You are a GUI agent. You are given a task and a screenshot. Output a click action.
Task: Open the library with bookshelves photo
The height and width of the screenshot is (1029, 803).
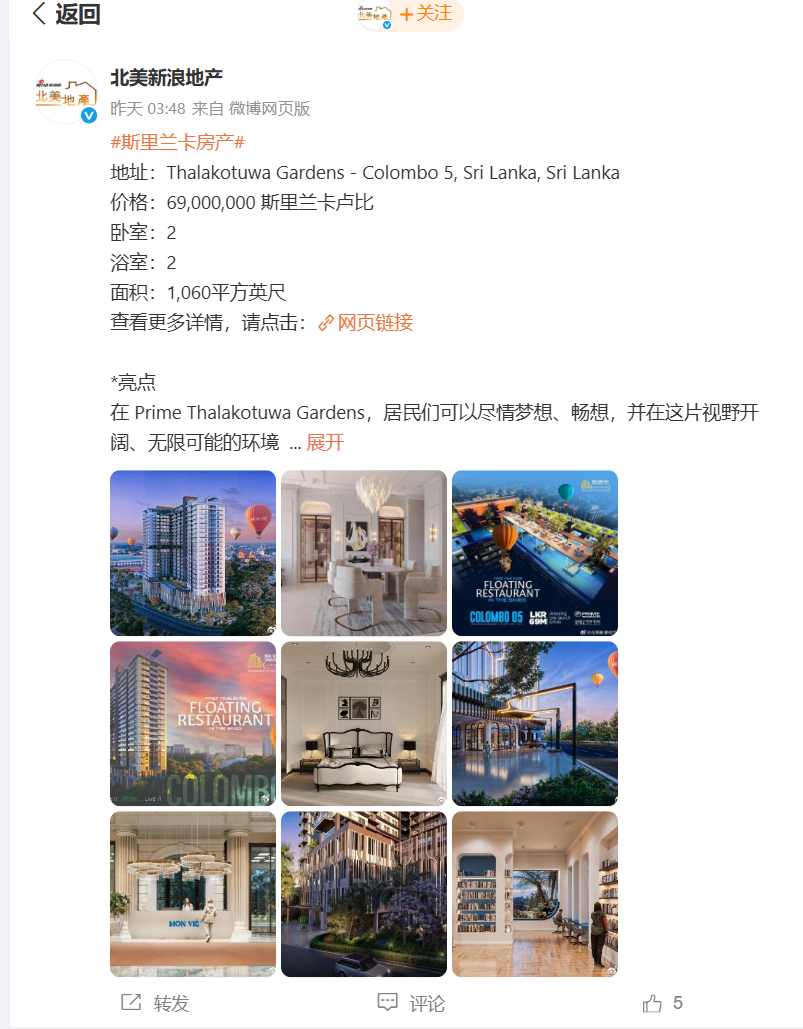click(535, 895)
